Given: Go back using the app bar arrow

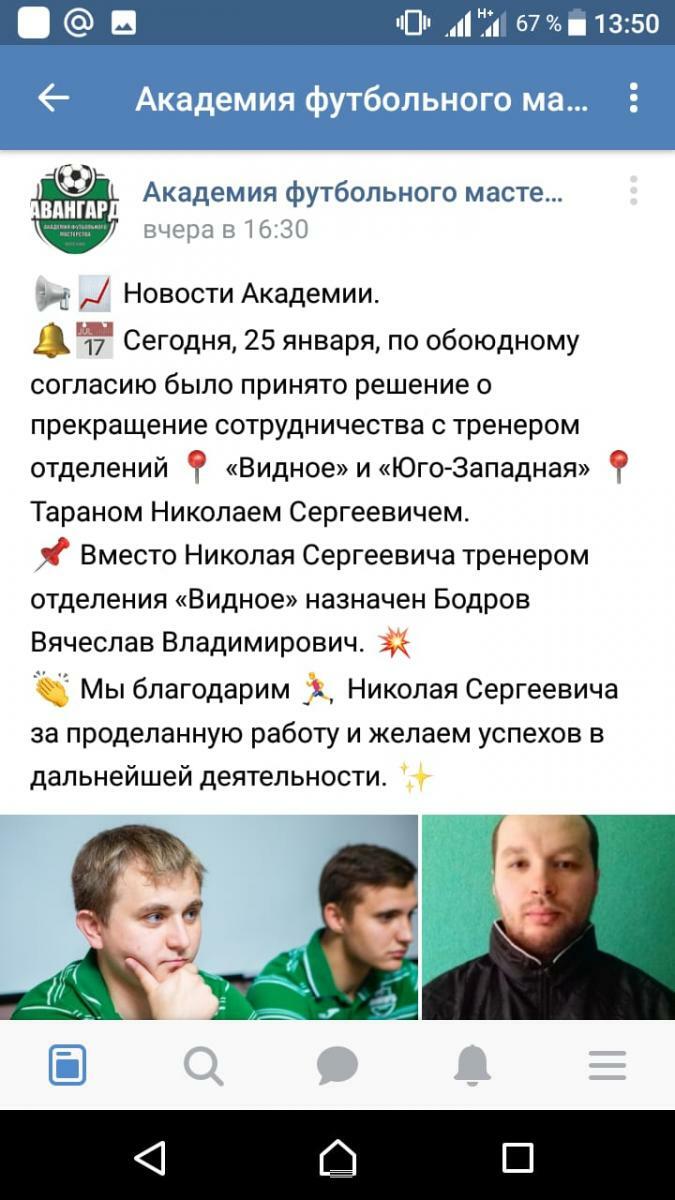Looking at the screenshot, I should pos(53,98).
